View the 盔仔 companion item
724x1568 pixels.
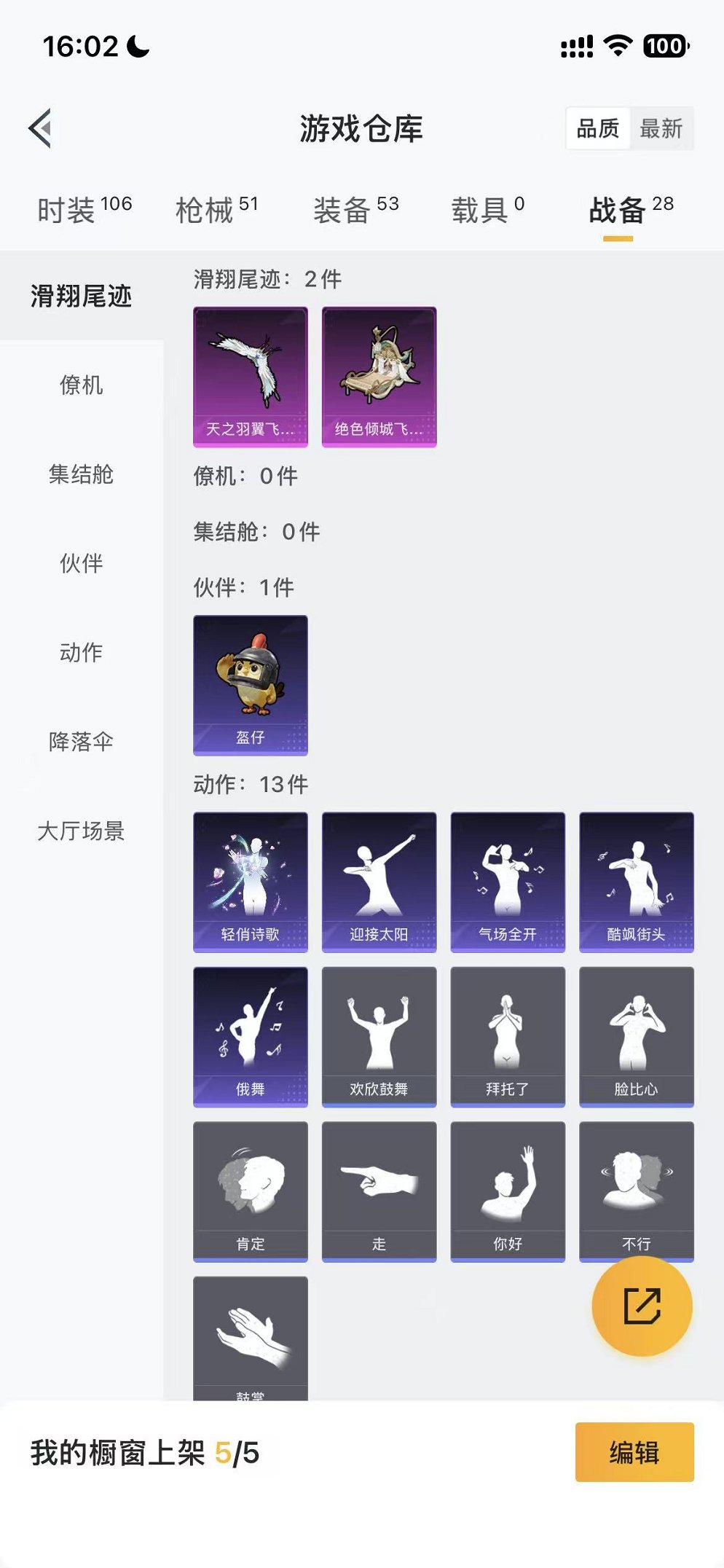click(x=251, y=684)
